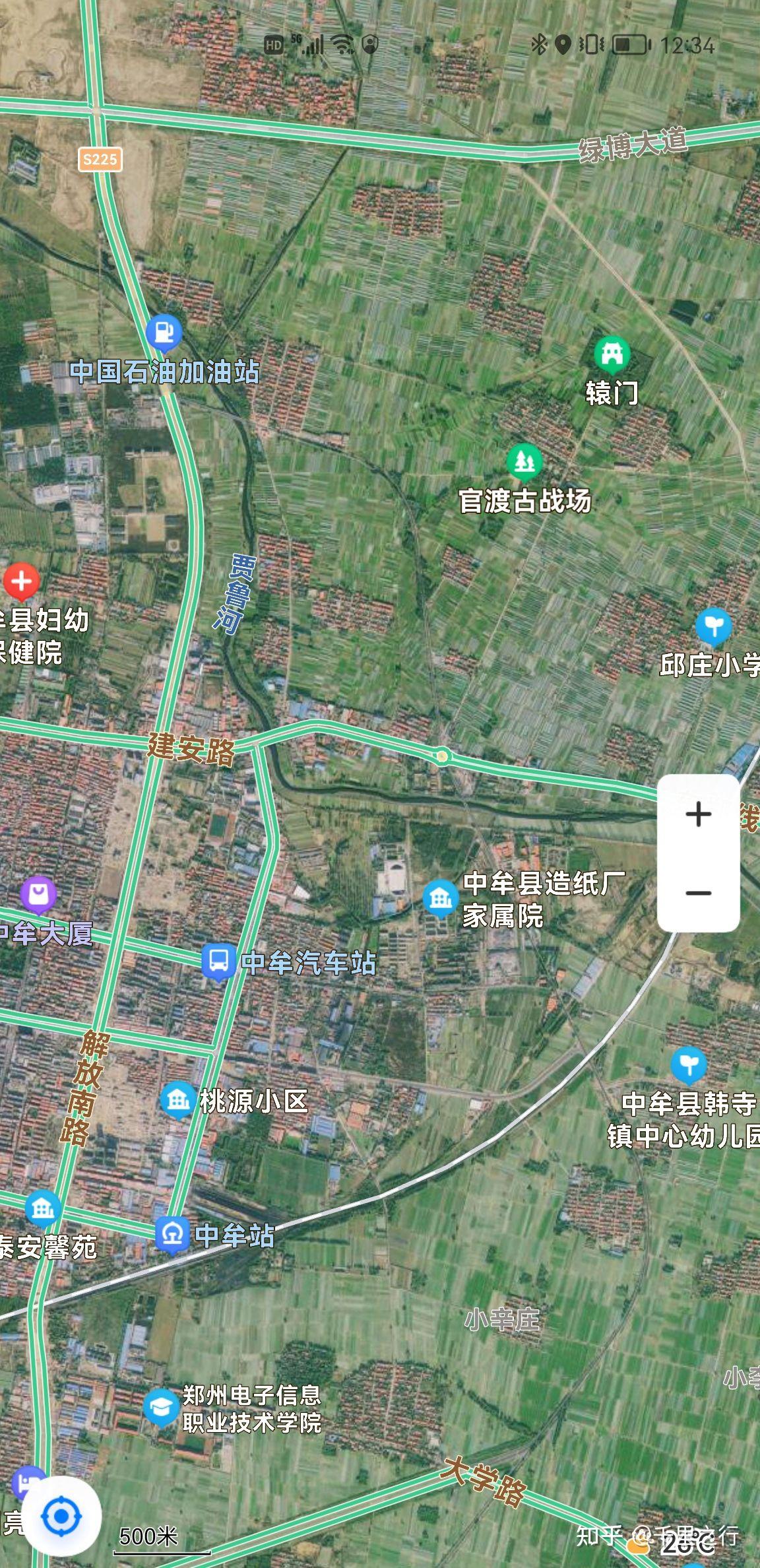Tap the 中牟大厦 shopping marker
This screenshot has height=1568, width=760.
[38, 896]
